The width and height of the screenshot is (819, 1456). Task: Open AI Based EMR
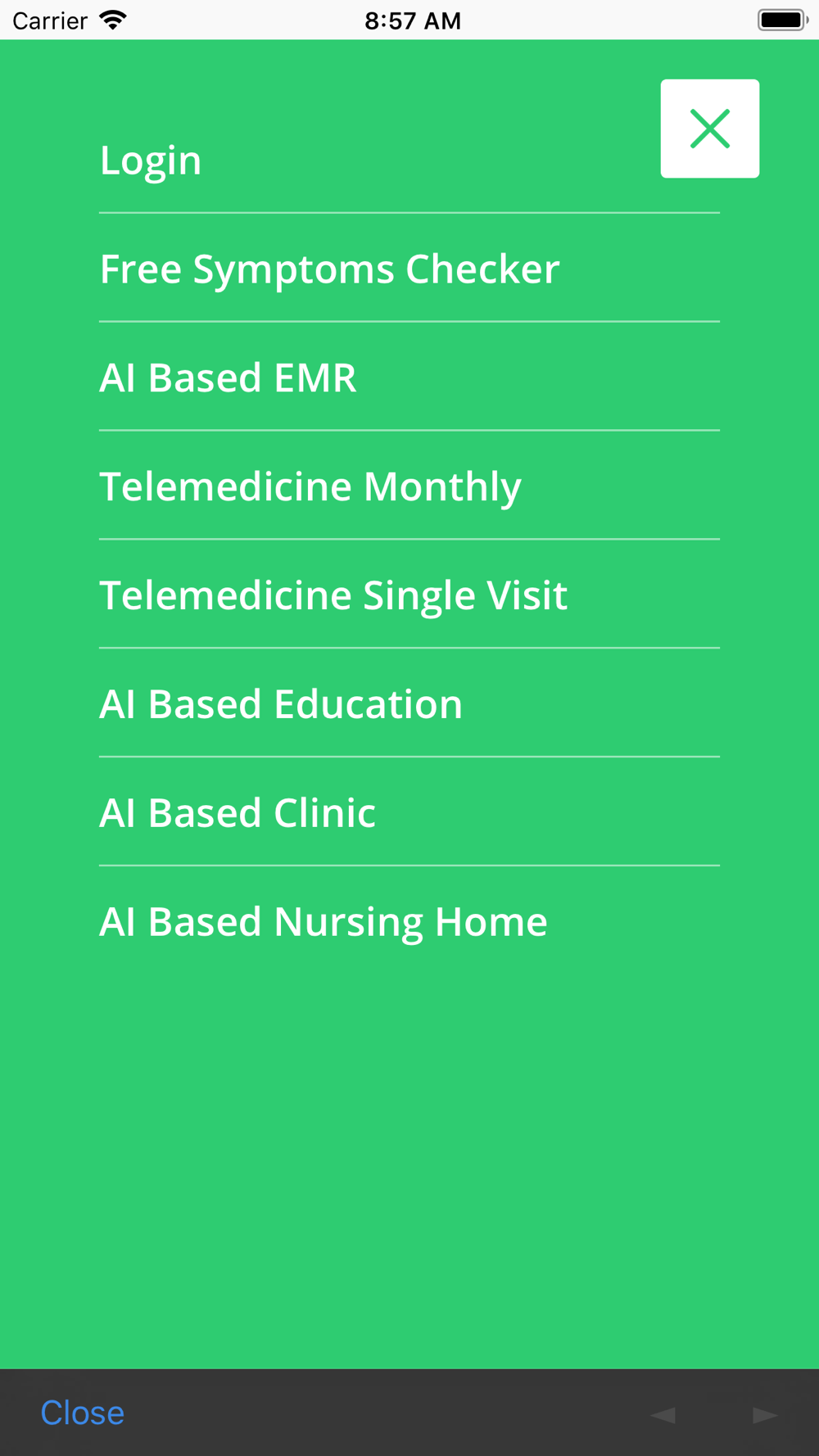pos(228,378)
